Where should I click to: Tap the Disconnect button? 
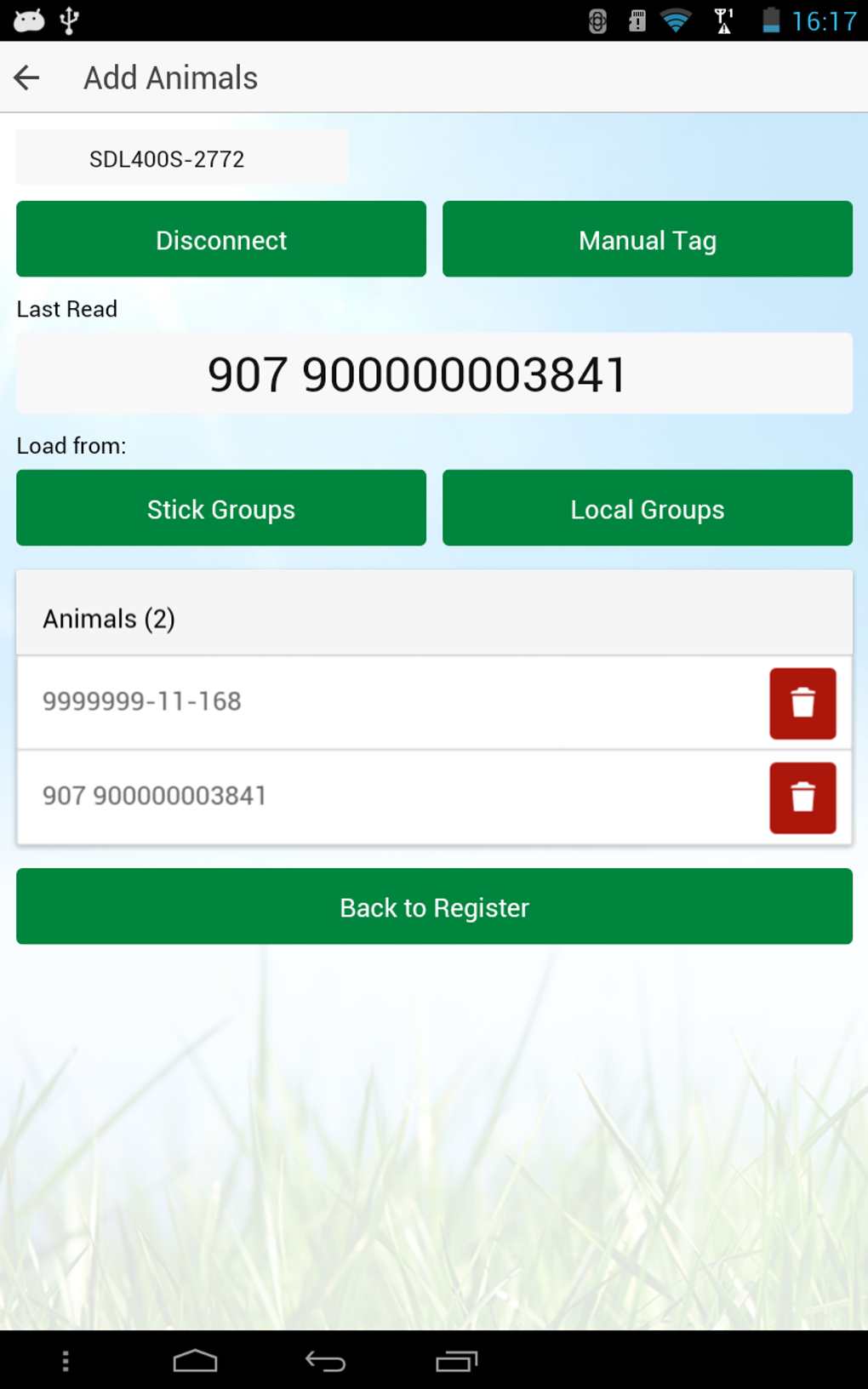pyautogui.click(x=221, y=239)
